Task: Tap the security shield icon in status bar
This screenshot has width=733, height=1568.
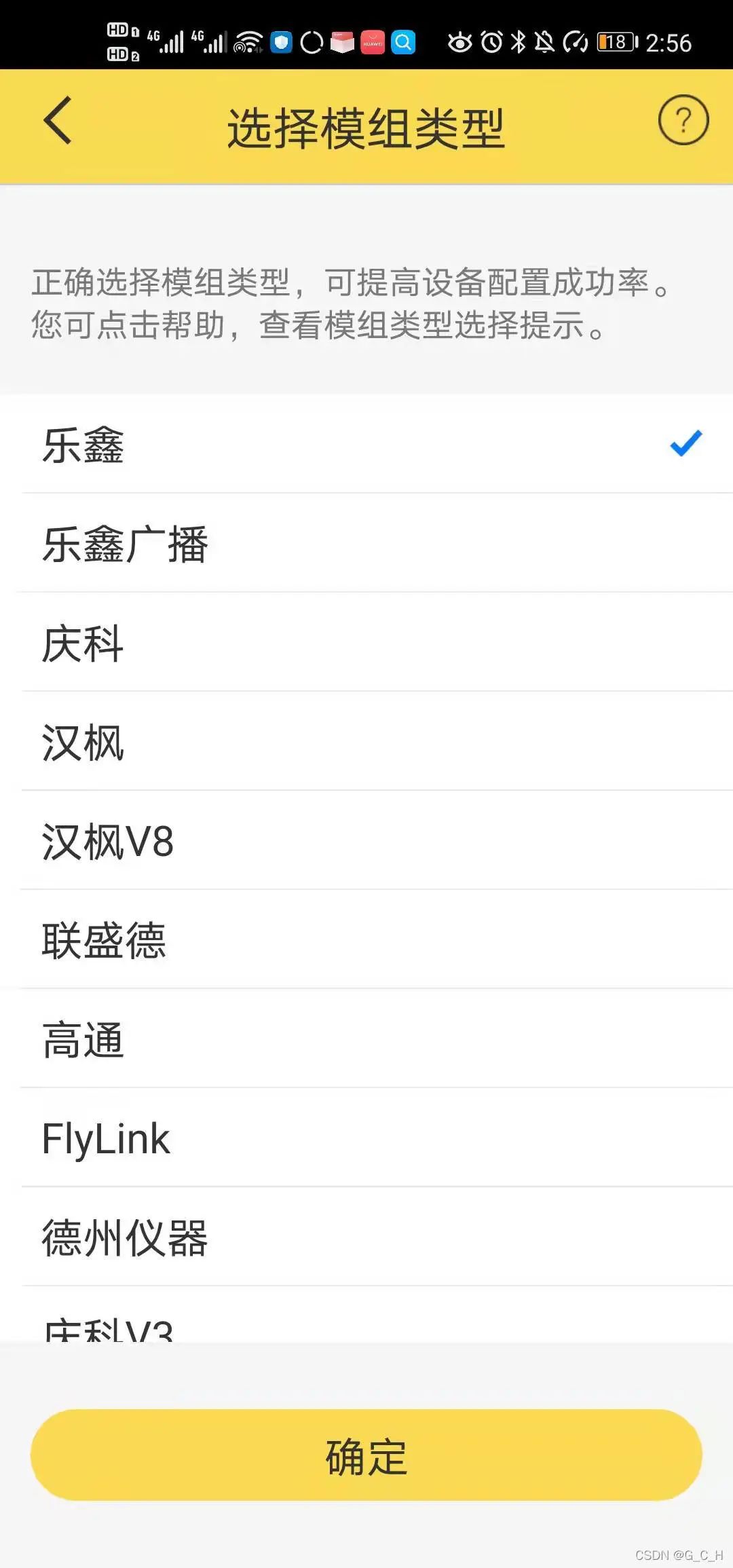Action: point(281,42)
